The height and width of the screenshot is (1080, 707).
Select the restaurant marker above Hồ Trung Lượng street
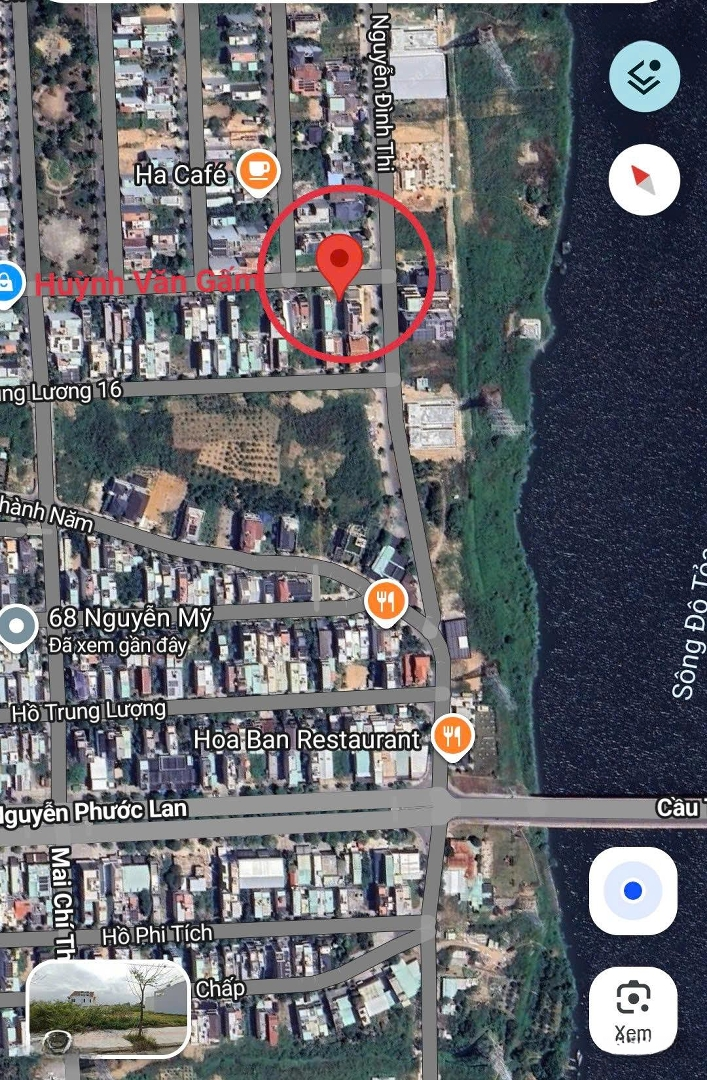pyautogui.click(x=385, y=601)
